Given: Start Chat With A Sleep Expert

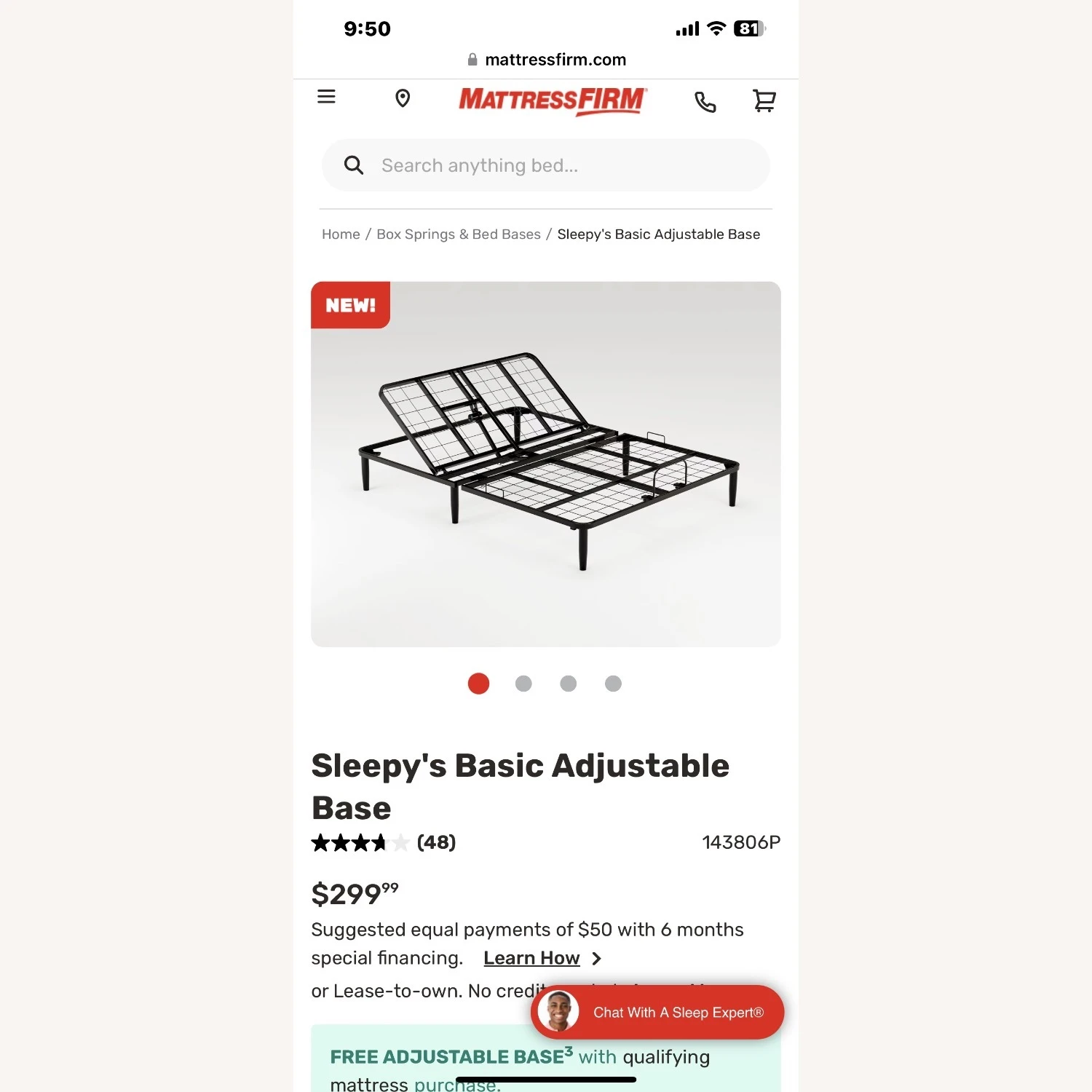Looking at the screenshot, I should click(x=658, y=1012).
